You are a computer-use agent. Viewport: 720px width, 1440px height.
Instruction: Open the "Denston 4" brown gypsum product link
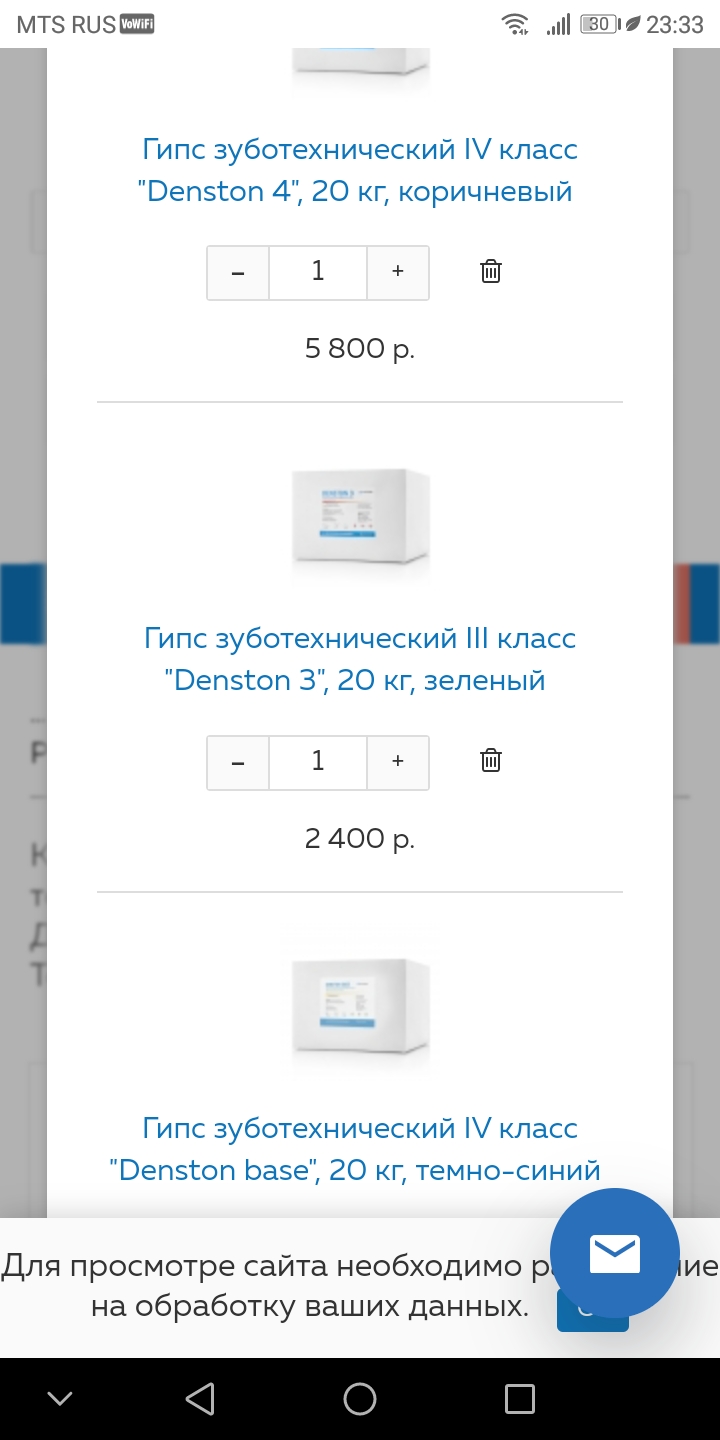pyautogui.click(x=359, y=171)
